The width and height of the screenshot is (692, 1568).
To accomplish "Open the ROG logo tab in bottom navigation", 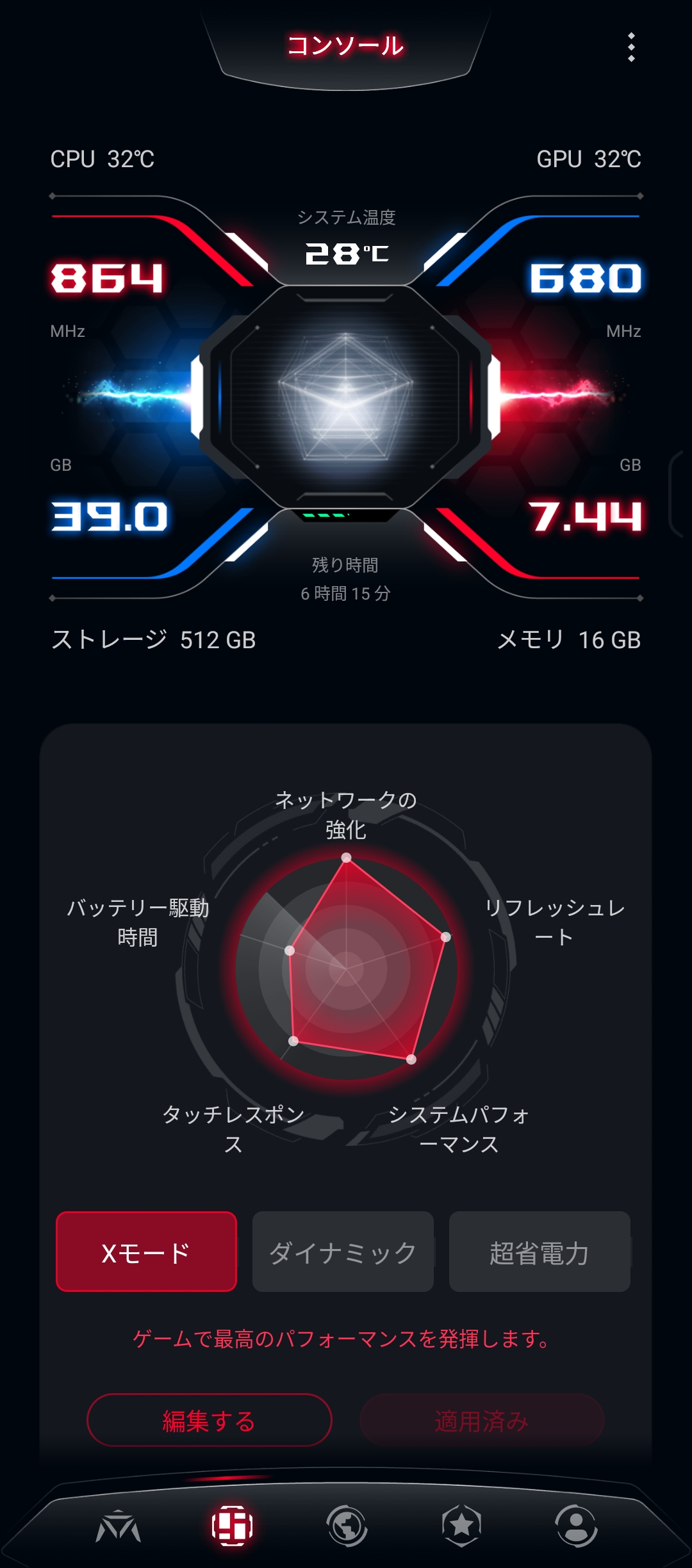I will 119,1527.
